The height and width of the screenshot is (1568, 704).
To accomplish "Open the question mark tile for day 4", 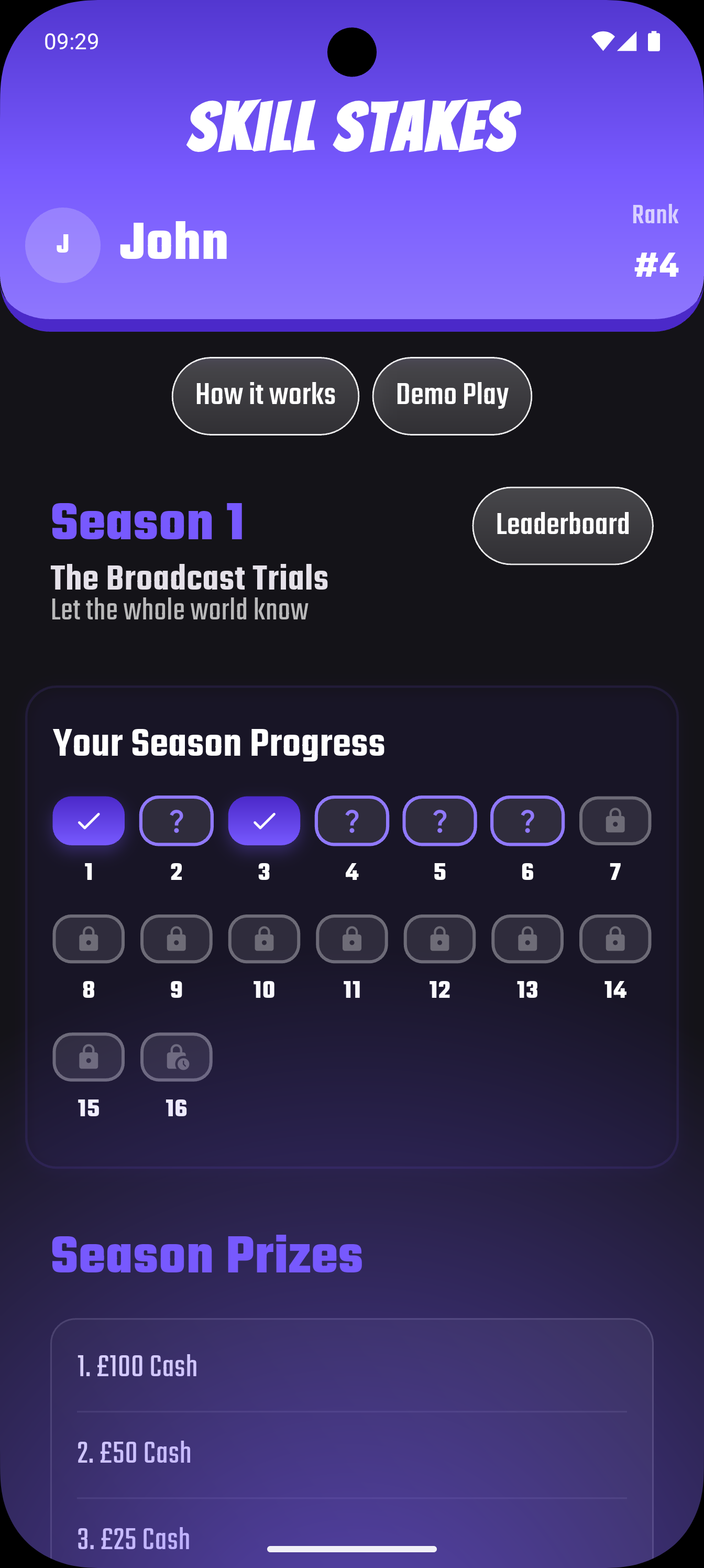I will click(351, 821).
